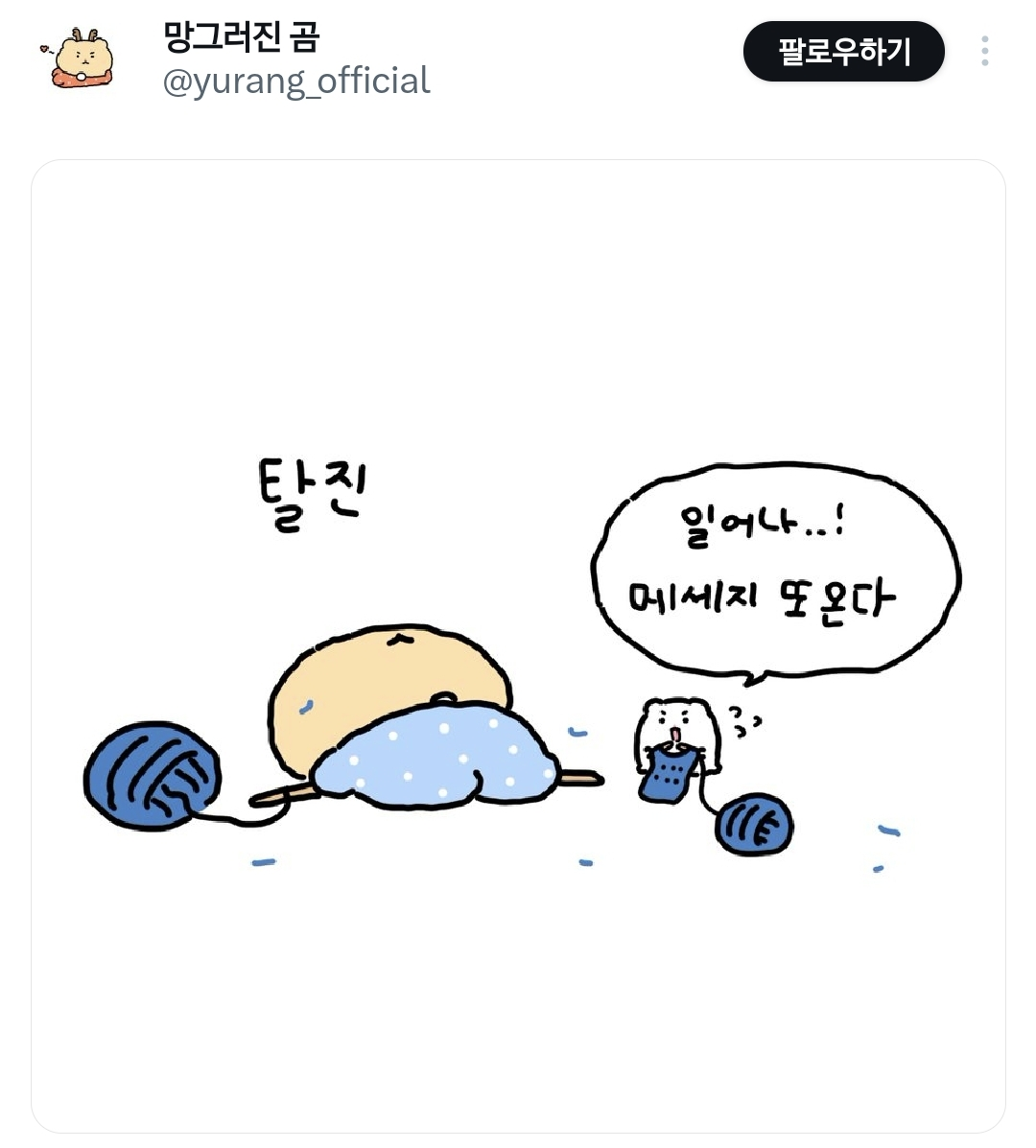Viewport: 1036px width, 1148px height.
Task: View the 탈진 comic image fullscreen
Action: [518, 645]
